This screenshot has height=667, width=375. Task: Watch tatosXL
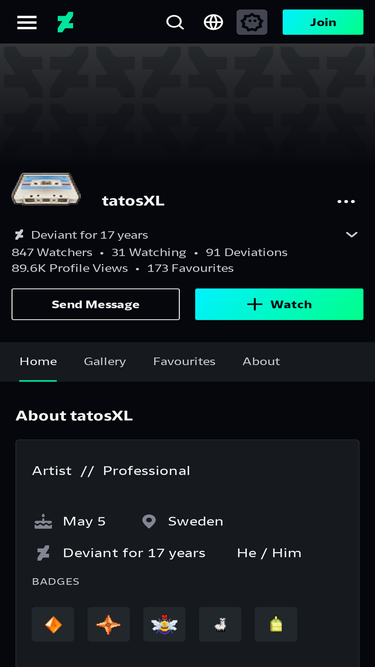tap(279, 304)
